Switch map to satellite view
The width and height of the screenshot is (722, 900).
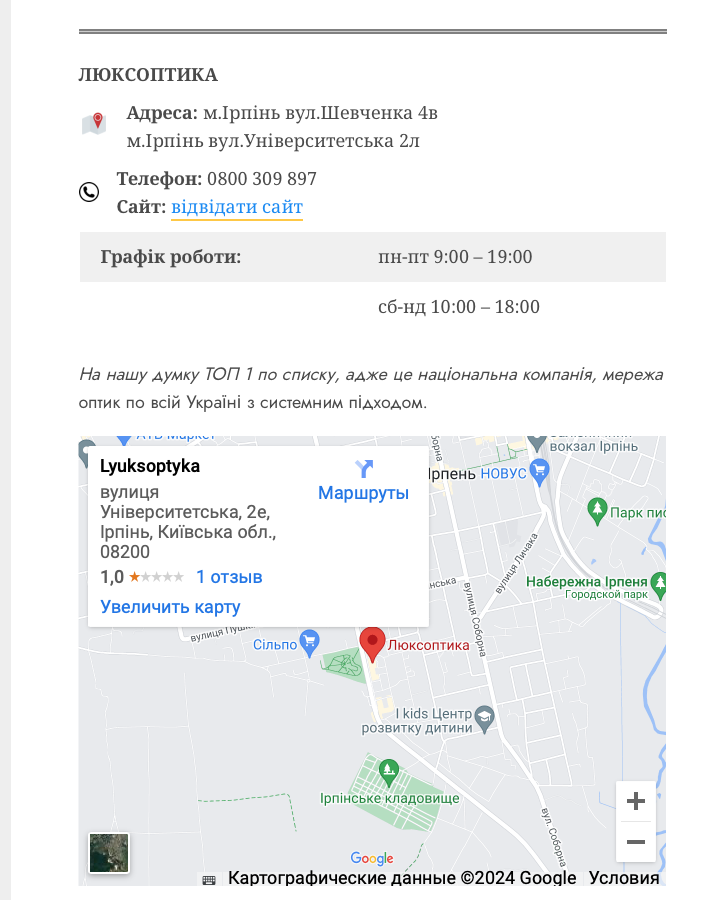[109, 853]
